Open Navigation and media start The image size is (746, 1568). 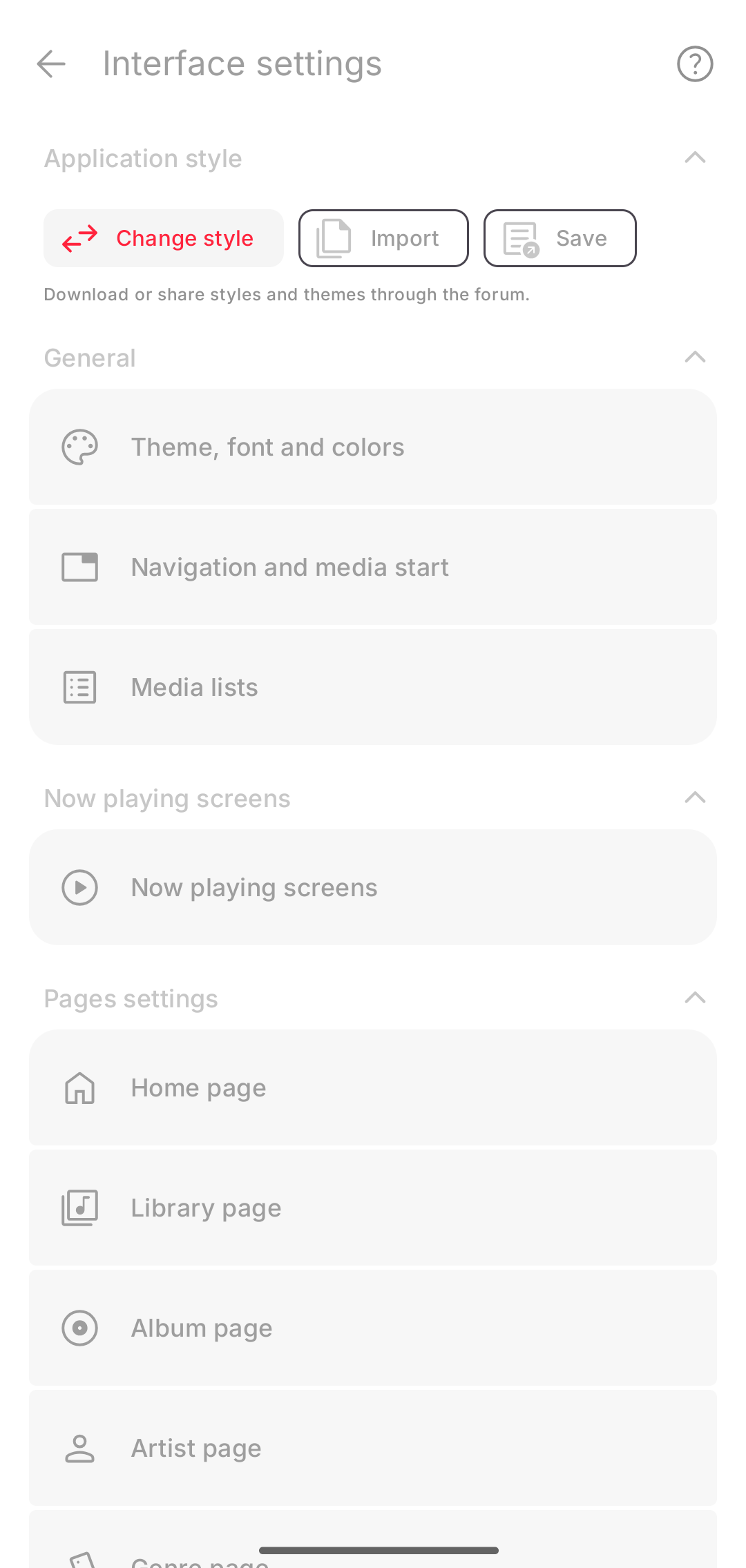pos(373,568)
